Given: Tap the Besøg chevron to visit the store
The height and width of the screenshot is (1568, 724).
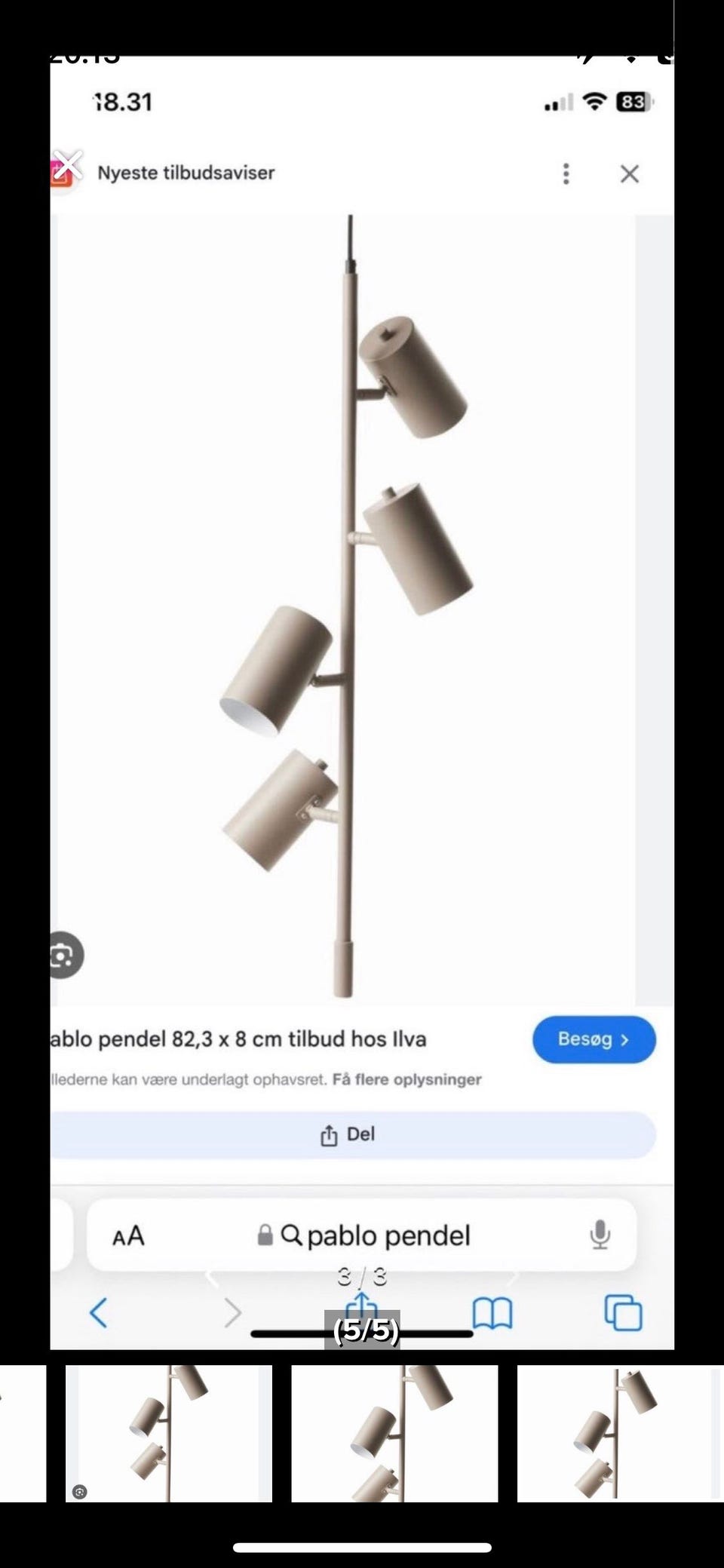Looking at the screenshot, I should pos(626,1039).
